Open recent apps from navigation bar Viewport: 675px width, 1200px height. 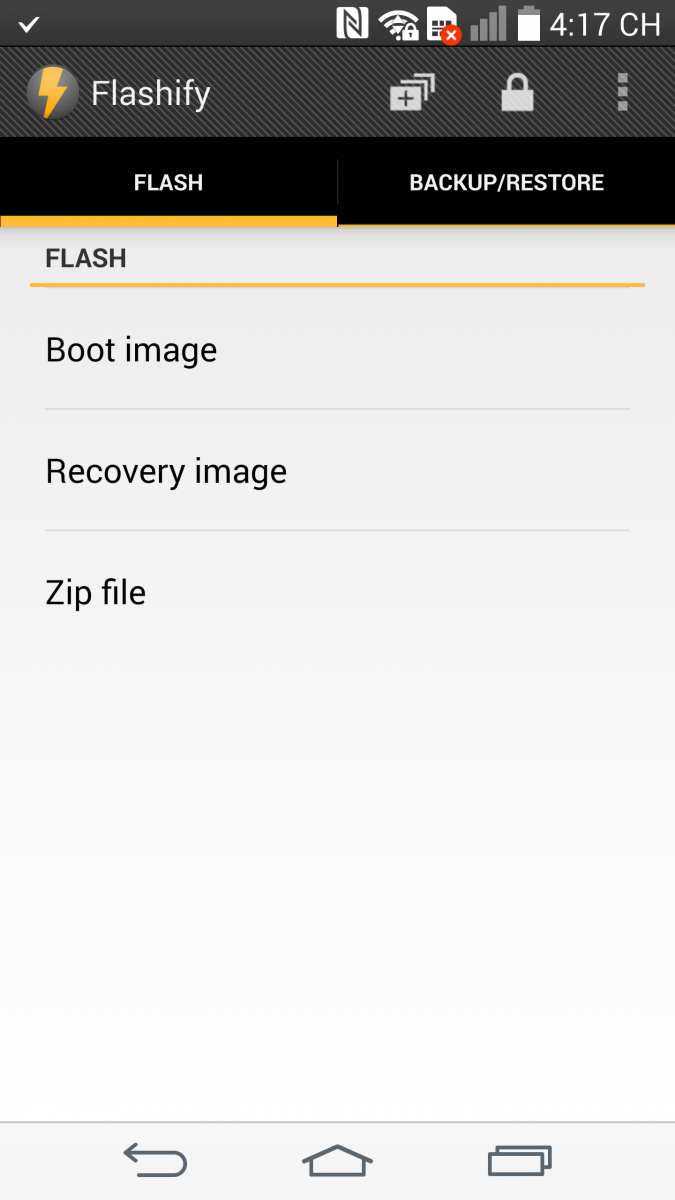(519, 1161)
